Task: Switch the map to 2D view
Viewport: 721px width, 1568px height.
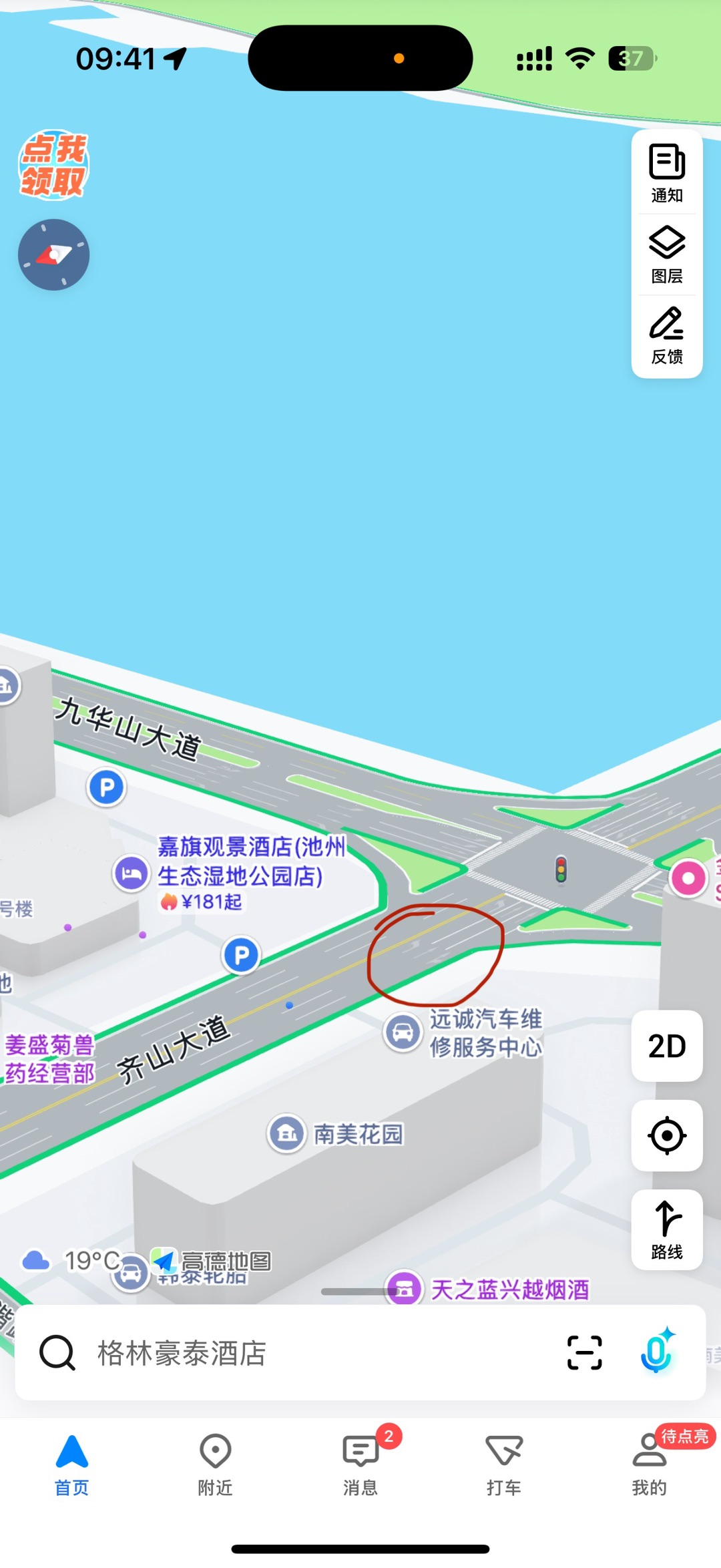Action: point(666,1046)
